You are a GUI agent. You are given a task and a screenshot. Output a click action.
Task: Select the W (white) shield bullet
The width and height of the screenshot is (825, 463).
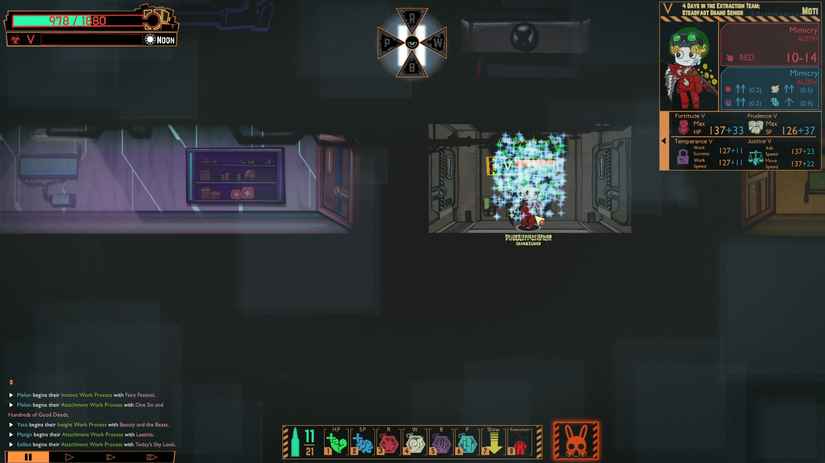pyautogui.click(x=415, y=442)
